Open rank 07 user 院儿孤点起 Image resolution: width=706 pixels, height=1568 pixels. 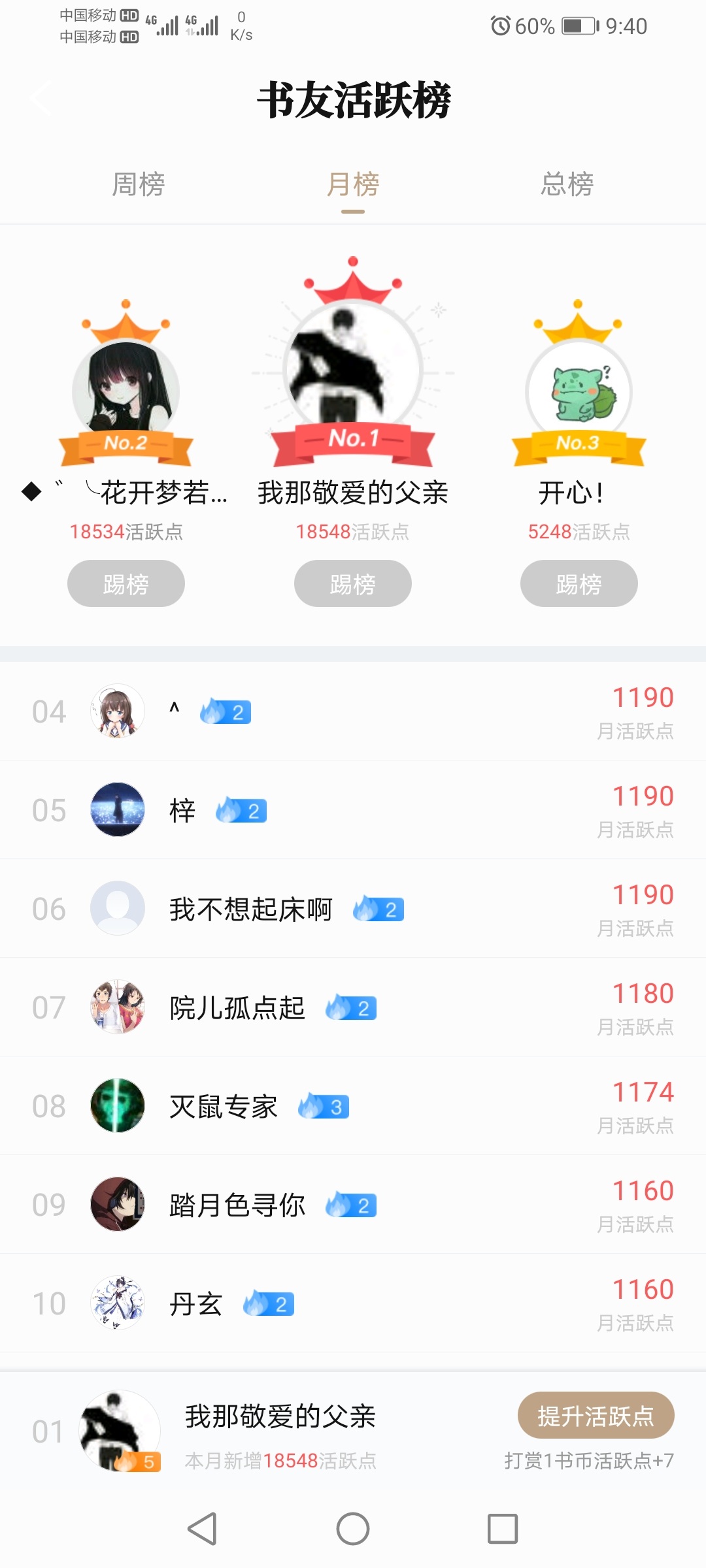click(353, 1007)
